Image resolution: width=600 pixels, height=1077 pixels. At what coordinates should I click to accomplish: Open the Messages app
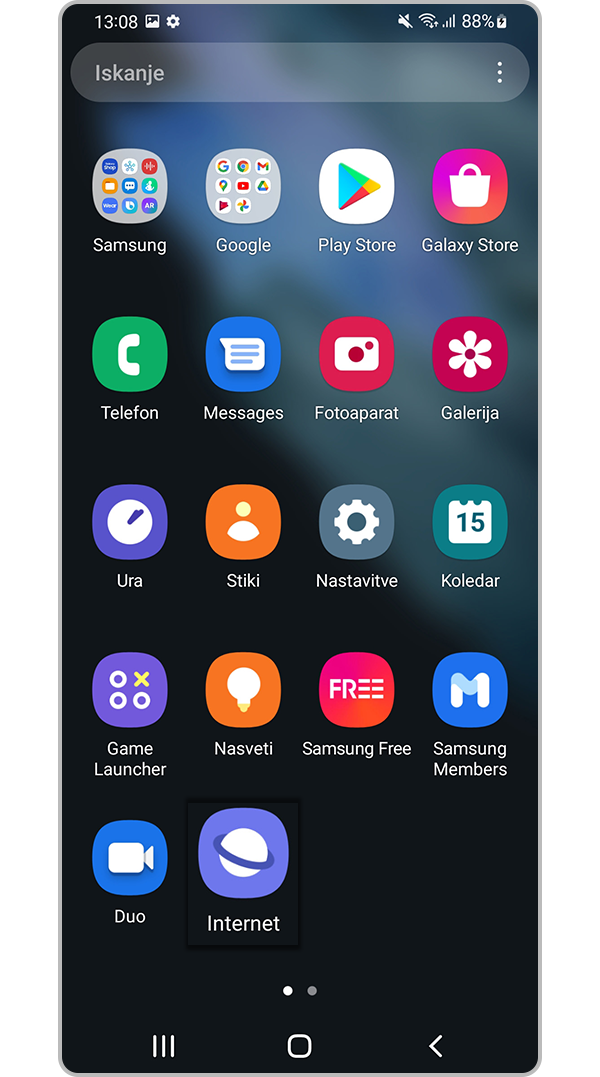pyautogui.click(x=243, y=355)
